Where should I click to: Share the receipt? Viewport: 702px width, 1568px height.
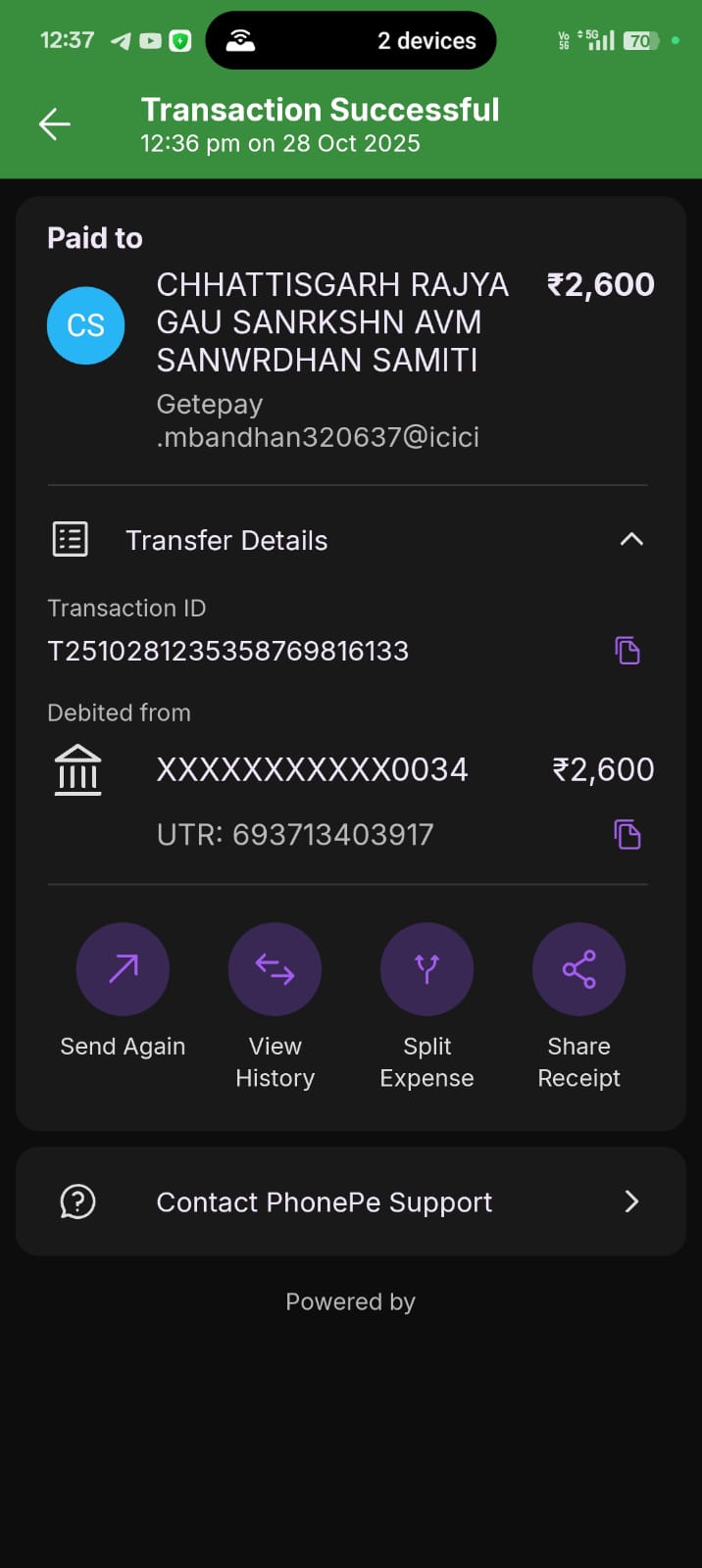tap(578, 969)
